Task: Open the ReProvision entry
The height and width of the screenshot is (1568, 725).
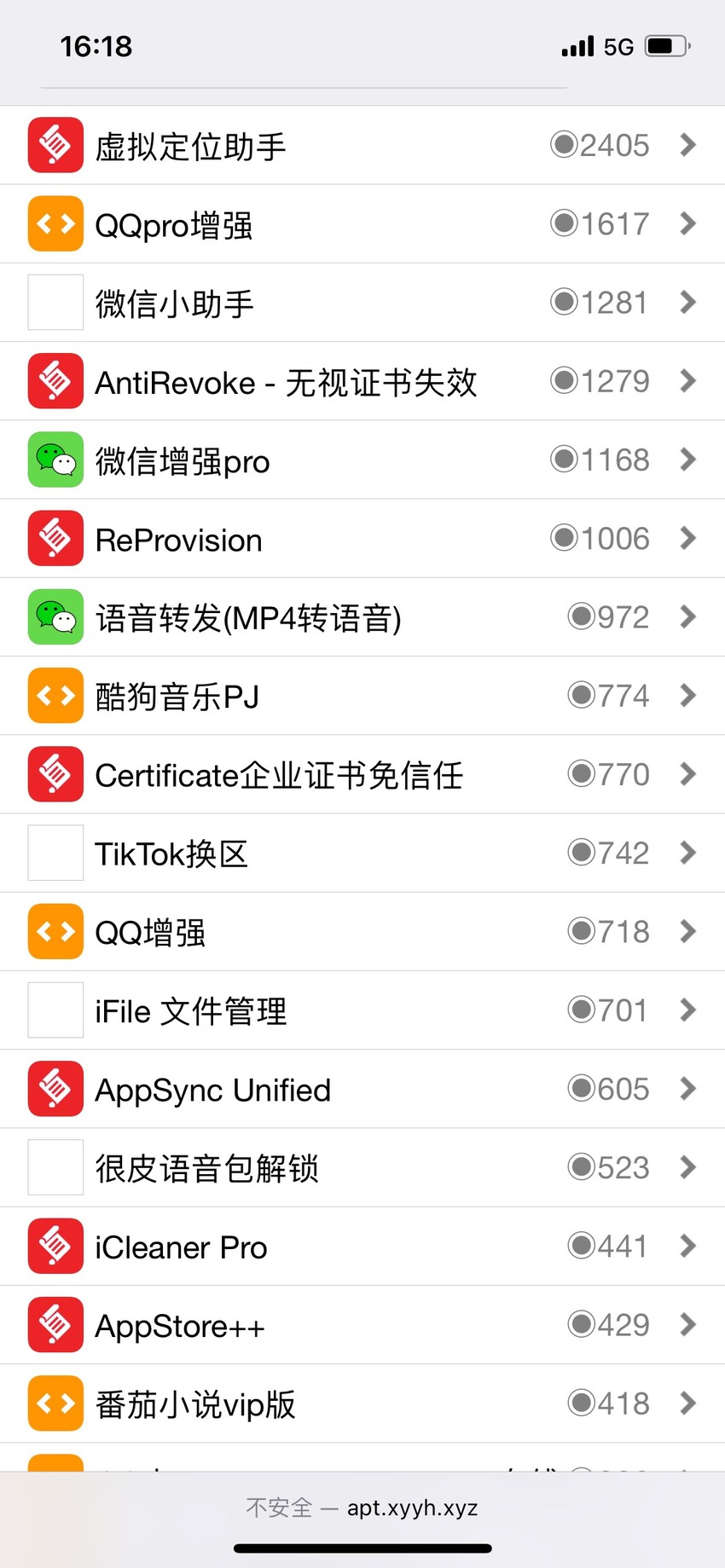Action: [x=362, y=539]
